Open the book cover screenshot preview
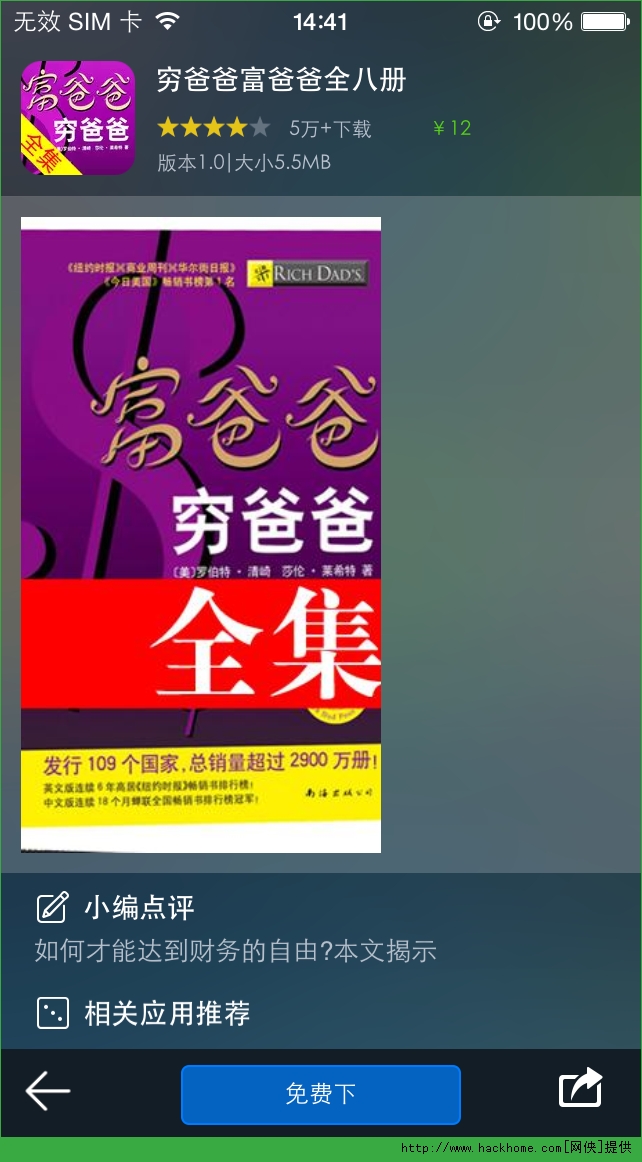This screenshot has height=1162, width=642. [x=201, y=534]
